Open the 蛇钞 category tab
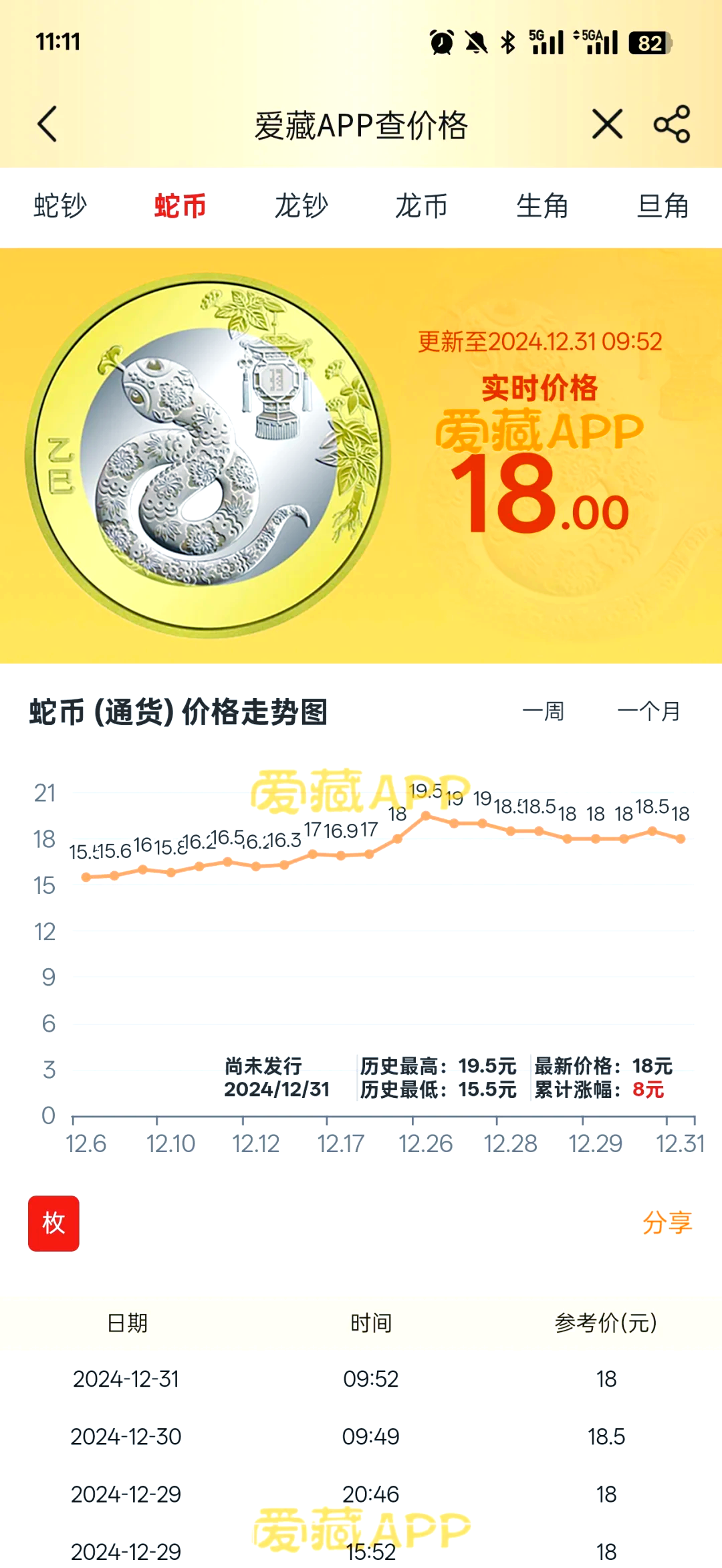722x1568 pixels. 59,207
